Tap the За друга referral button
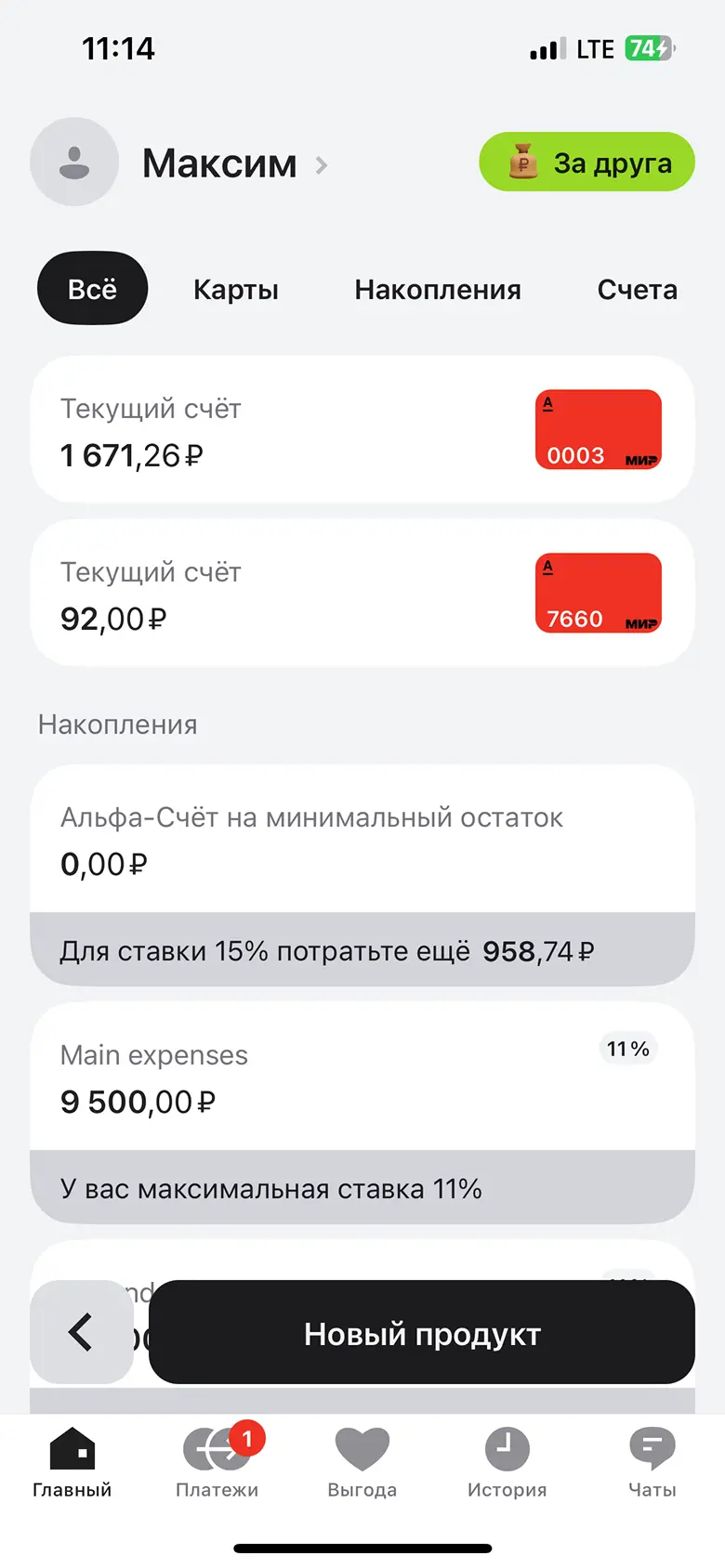Image resolution: width=725 pixels, height=1568 pixels. (587, 163)
